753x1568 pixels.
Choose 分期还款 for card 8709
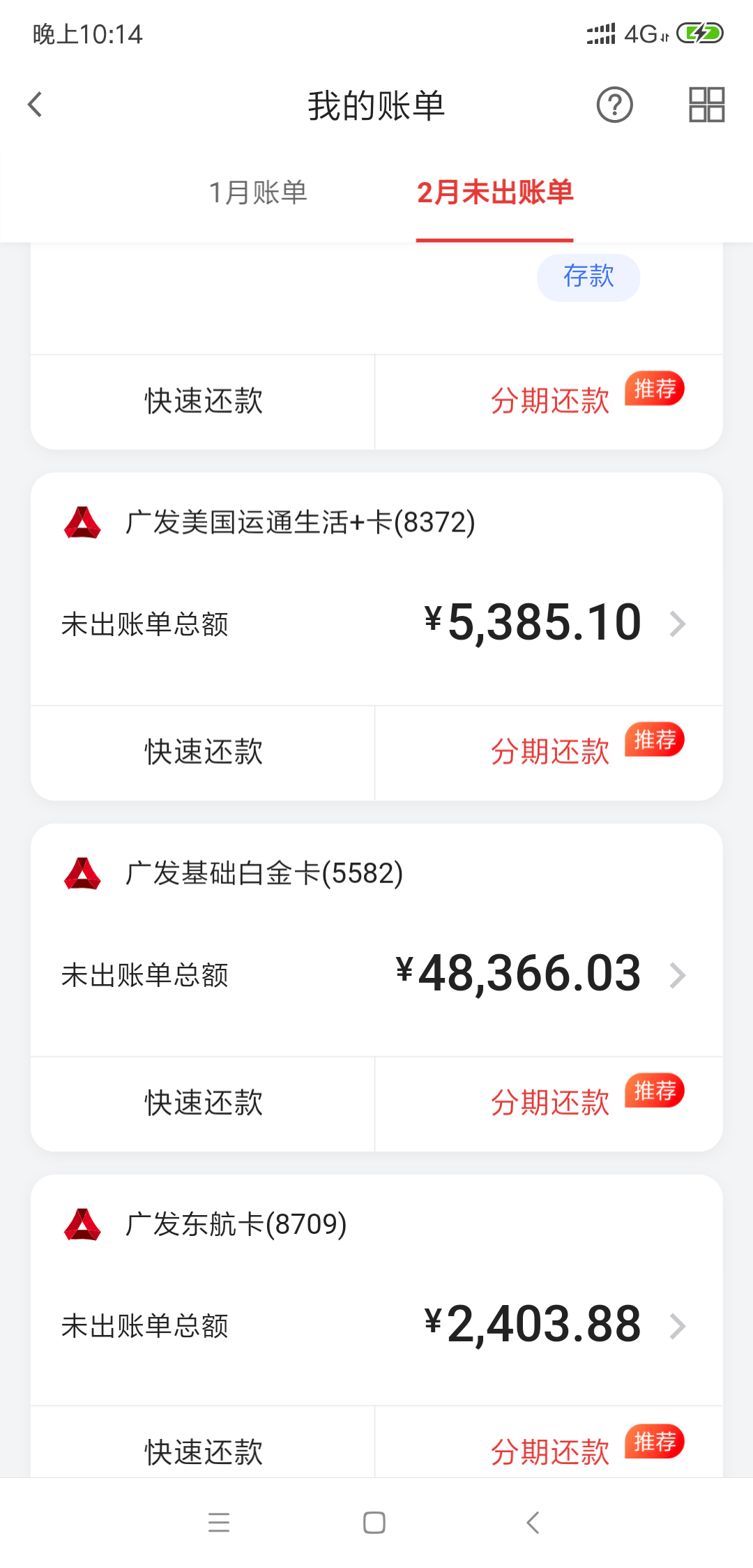click(550, 1451)
